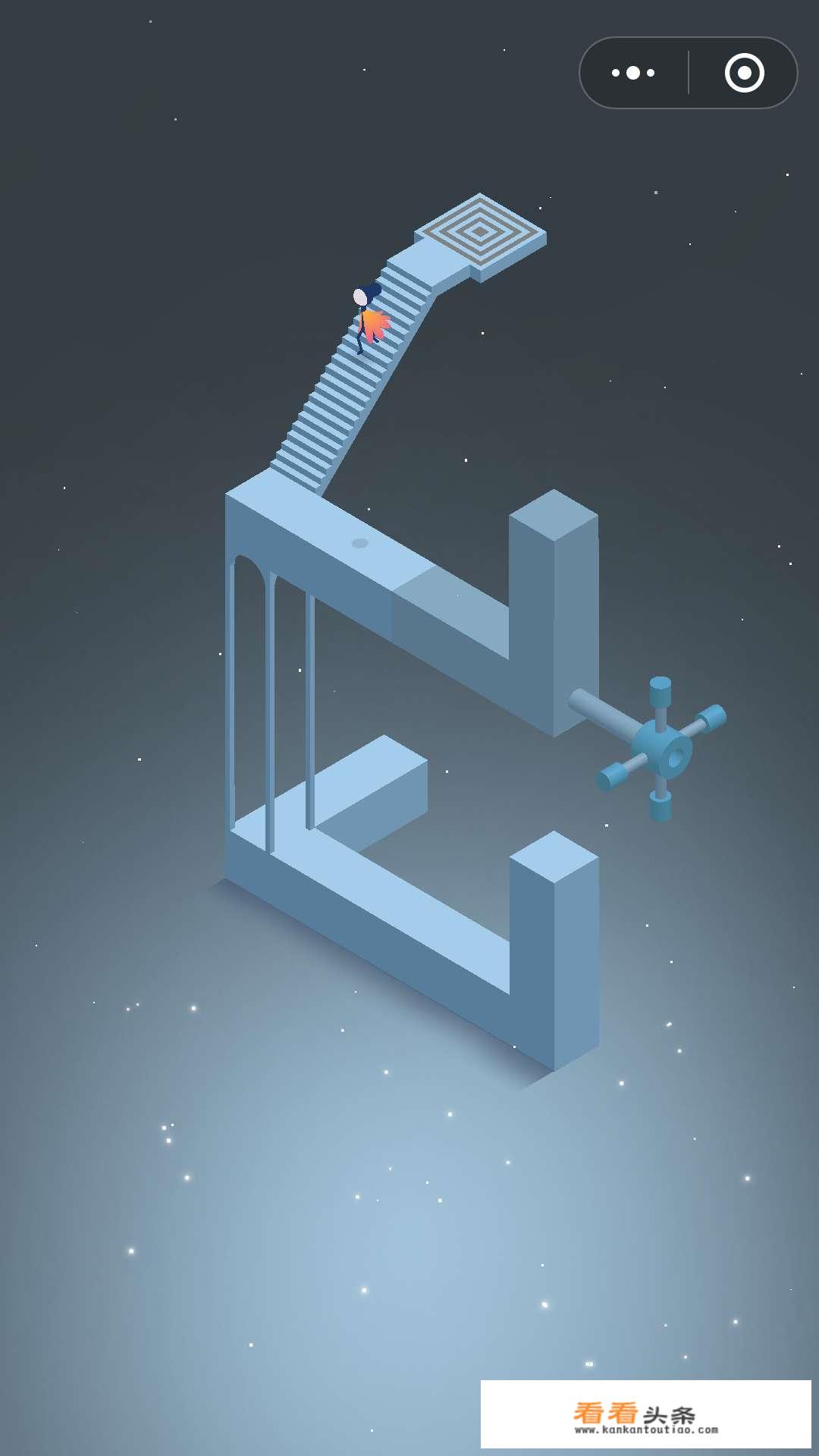Close the mini program with the circle button

[x=744, y=73]
